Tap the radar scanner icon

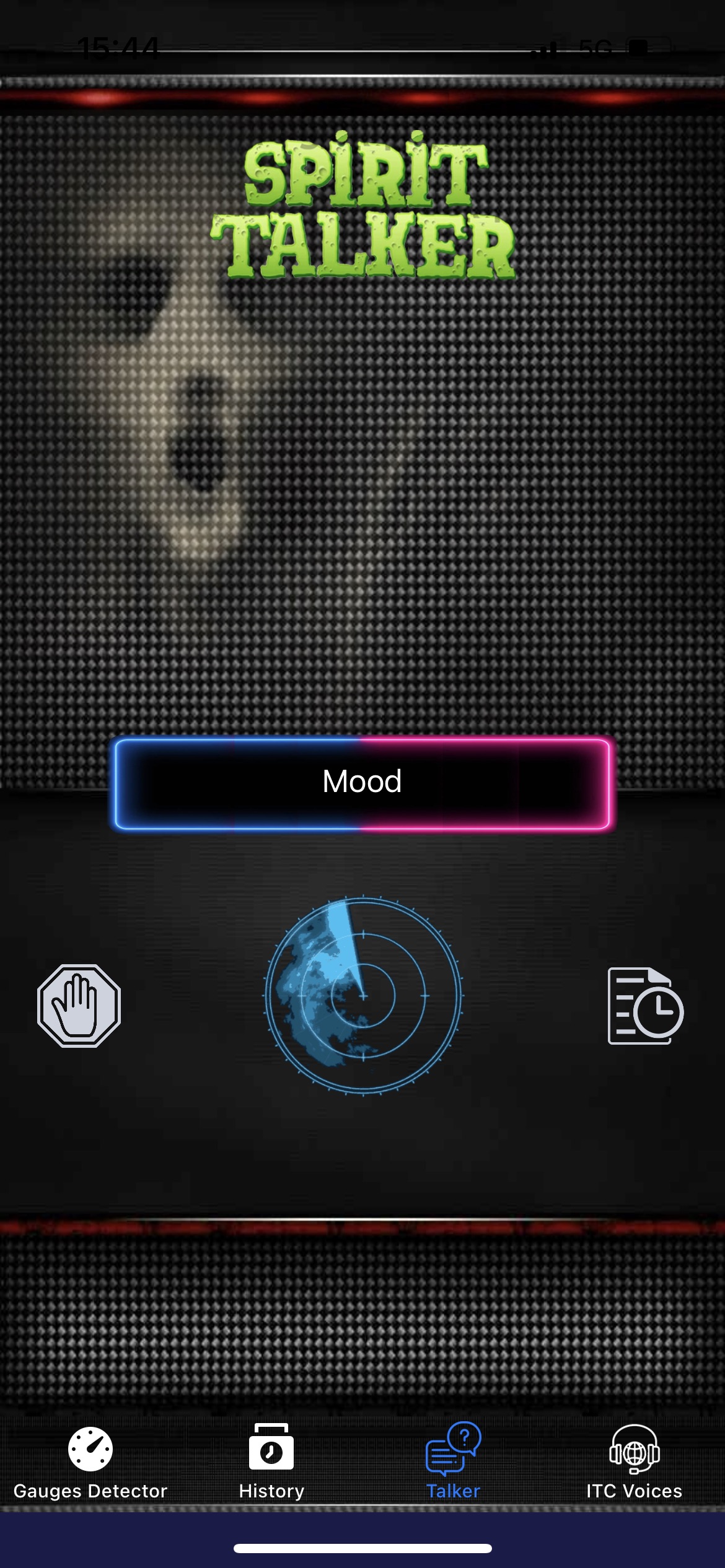click(363, 995)
